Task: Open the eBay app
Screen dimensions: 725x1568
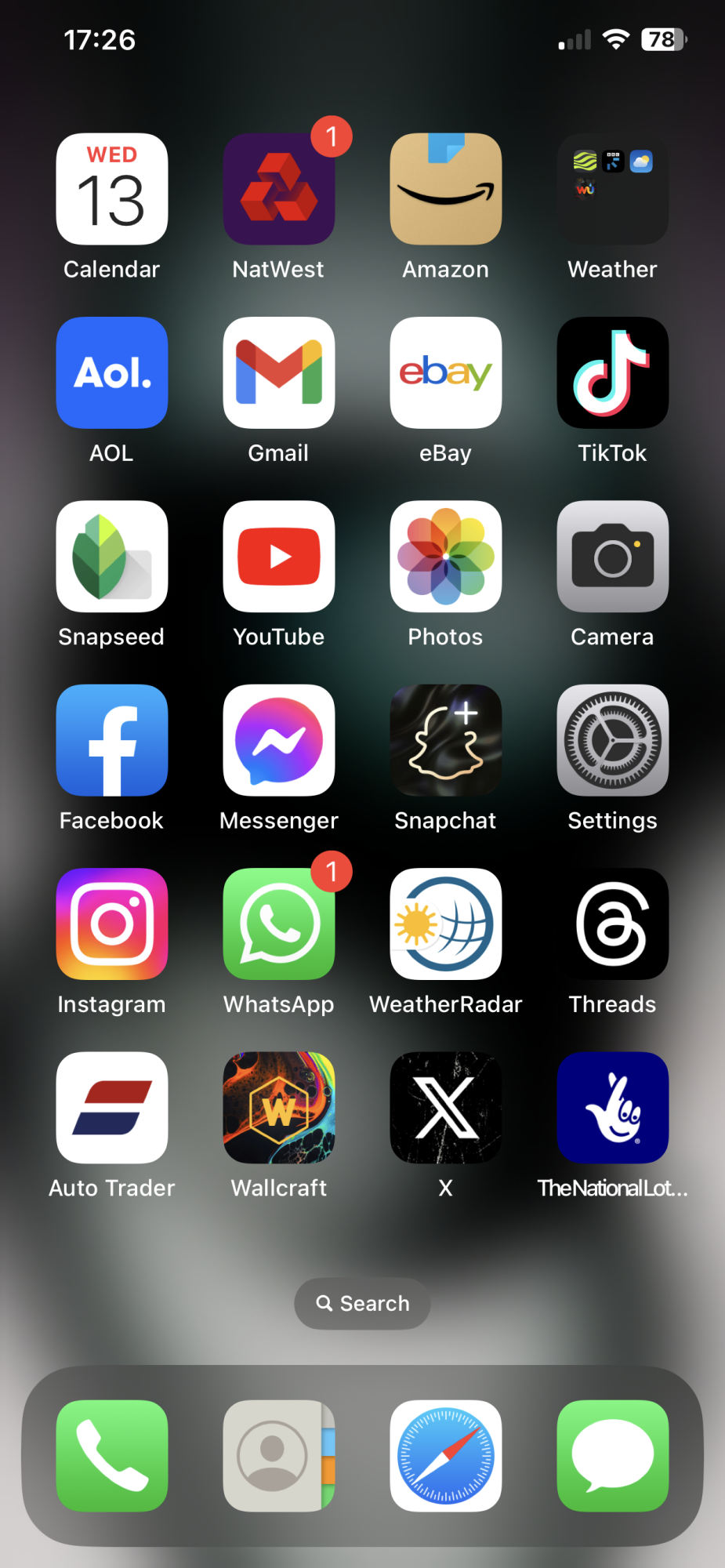Action: (x=445, y=372)
